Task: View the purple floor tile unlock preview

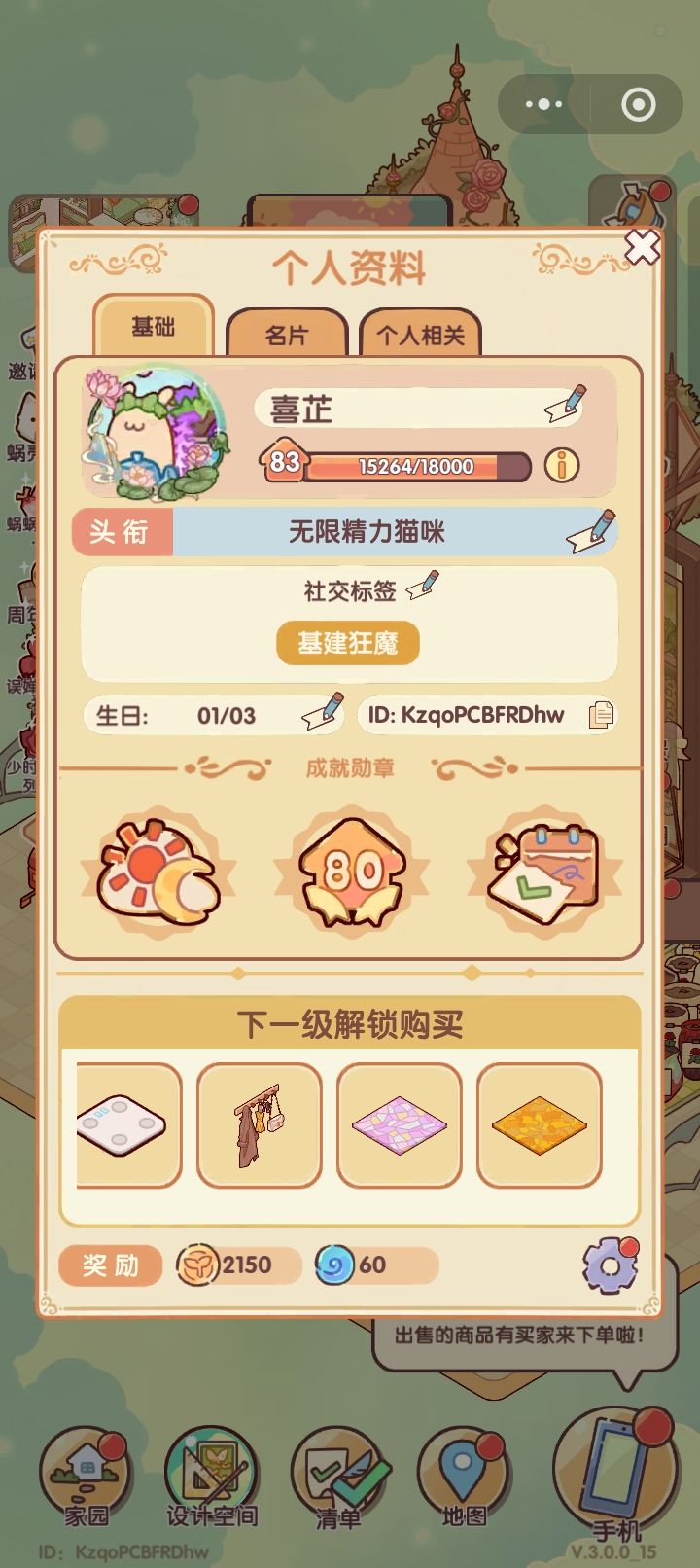Action: [399, 1125]
